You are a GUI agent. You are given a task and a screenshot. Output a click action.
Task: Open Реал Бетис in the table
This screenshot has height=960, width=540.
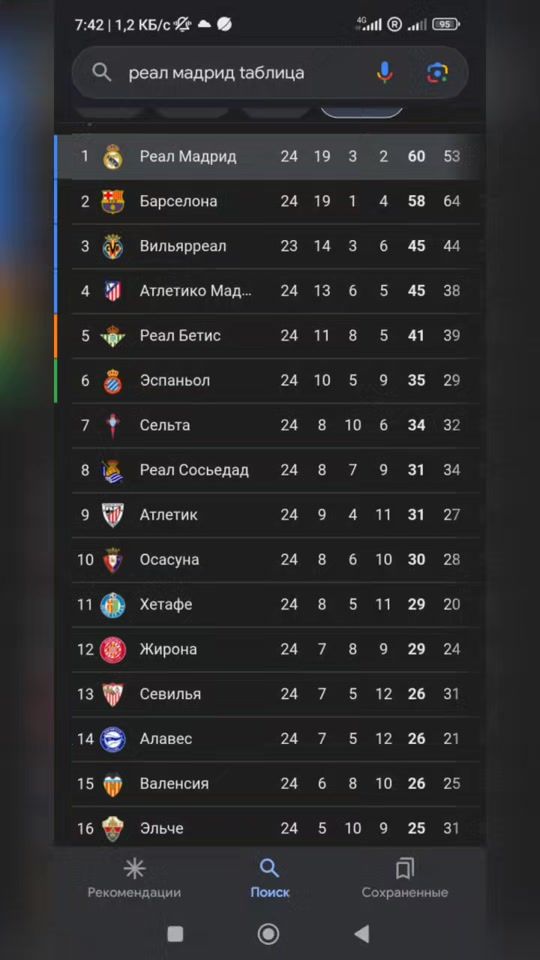point(269,336)
